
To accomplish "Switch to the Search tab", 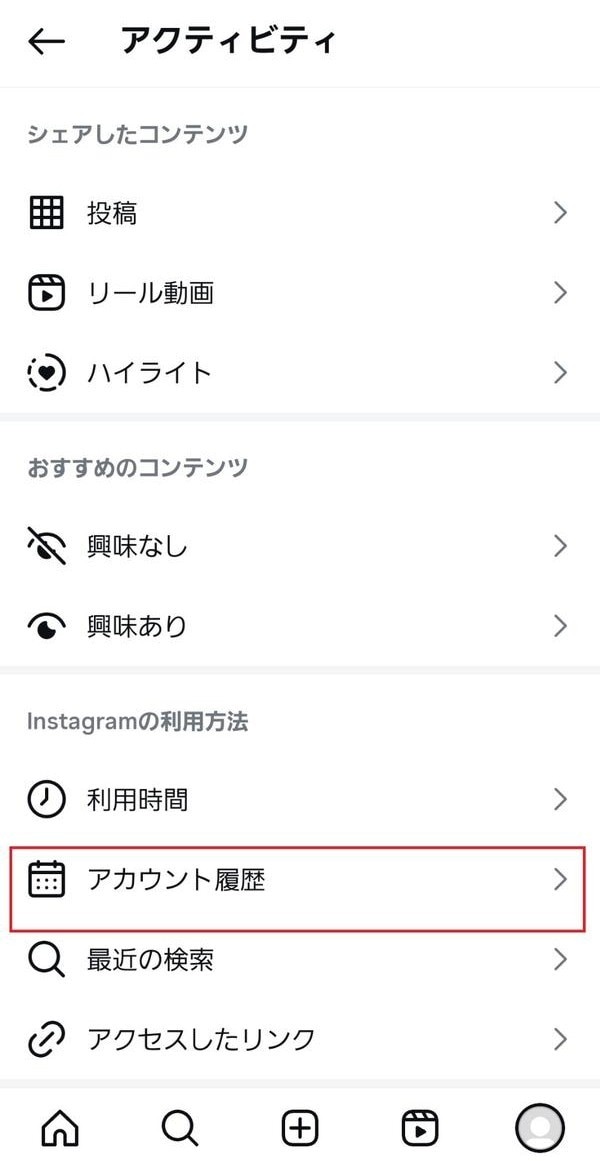I will coord(180,1128).
